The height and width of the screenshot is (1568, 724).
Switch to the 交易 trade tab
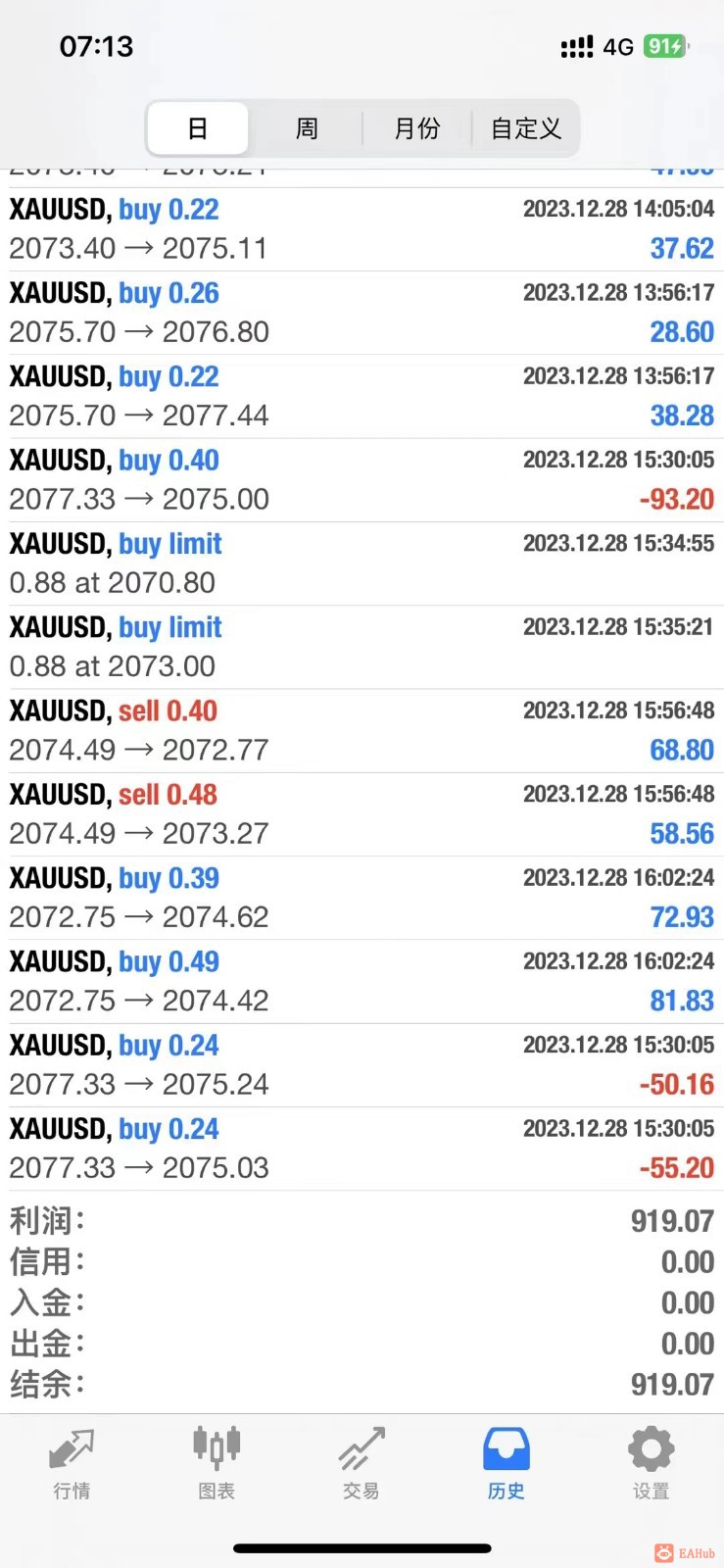tap(362, 1464)
